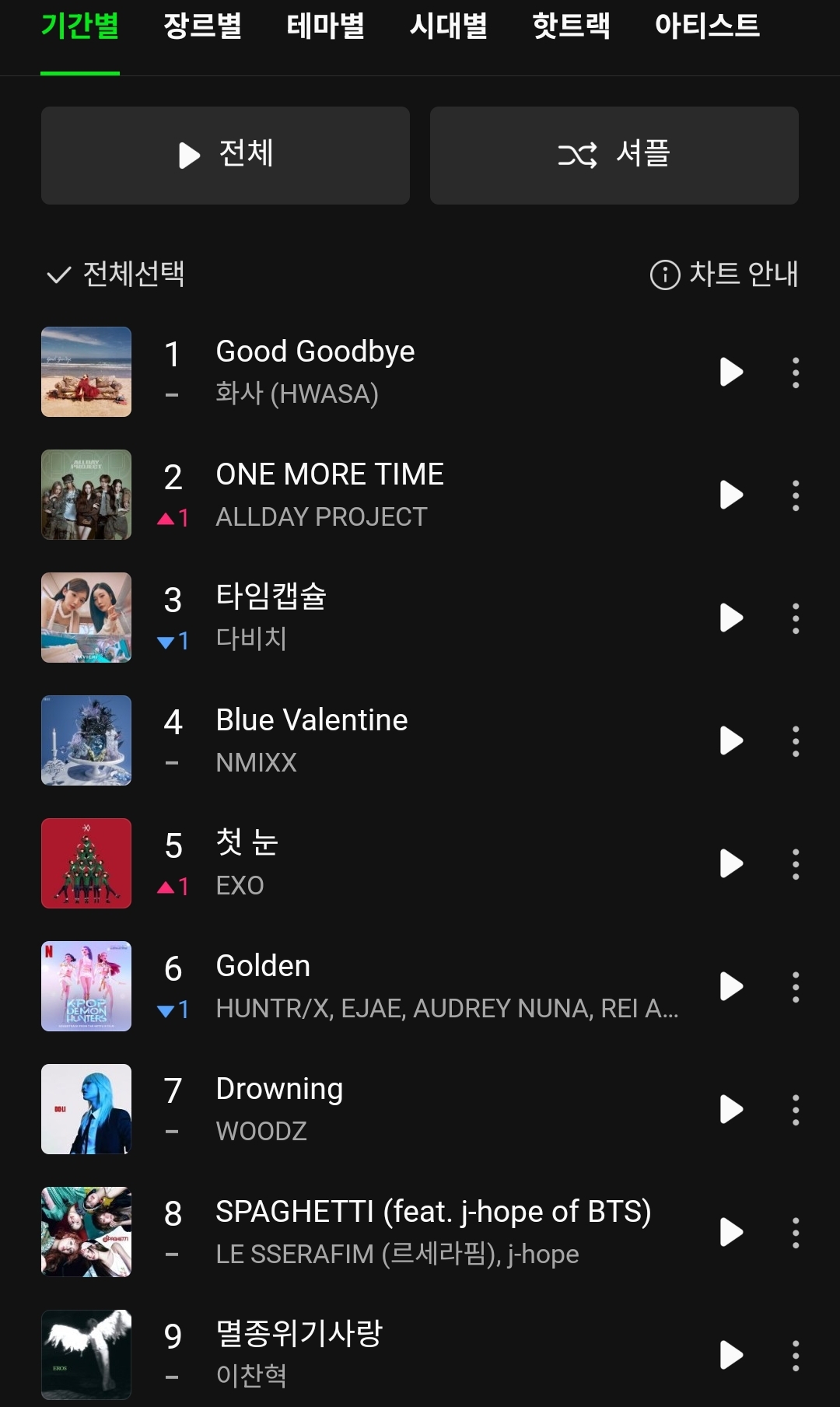Go to the 핫트랙 tab
The image size is (840, 1407).
(x=571, y=26)
